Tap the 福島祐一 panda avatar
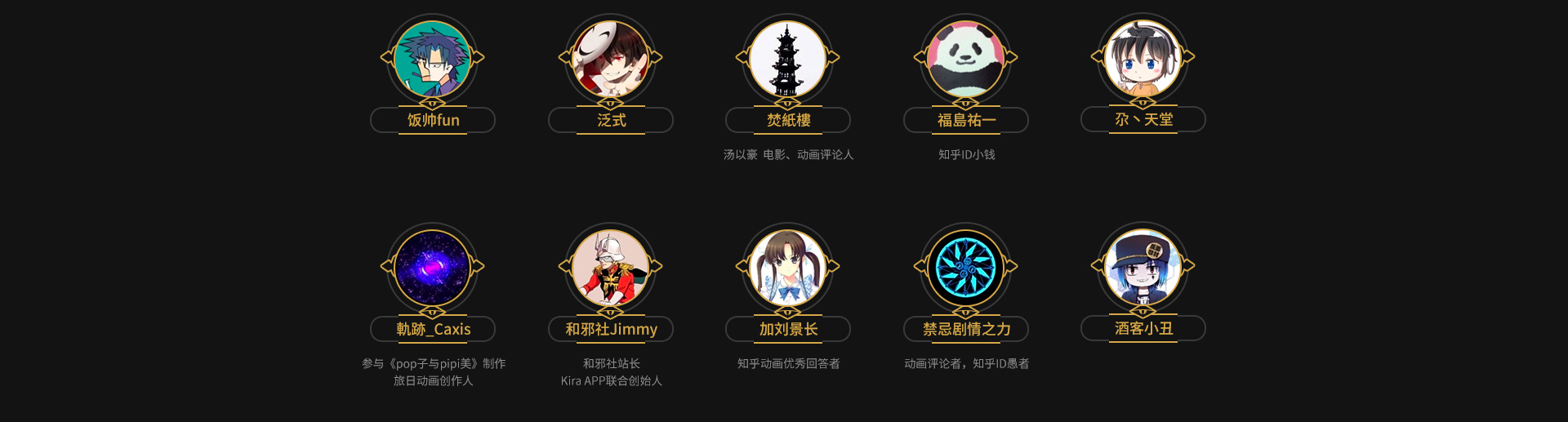Viewport: 1568px width, 422px height. pos(965,59)
